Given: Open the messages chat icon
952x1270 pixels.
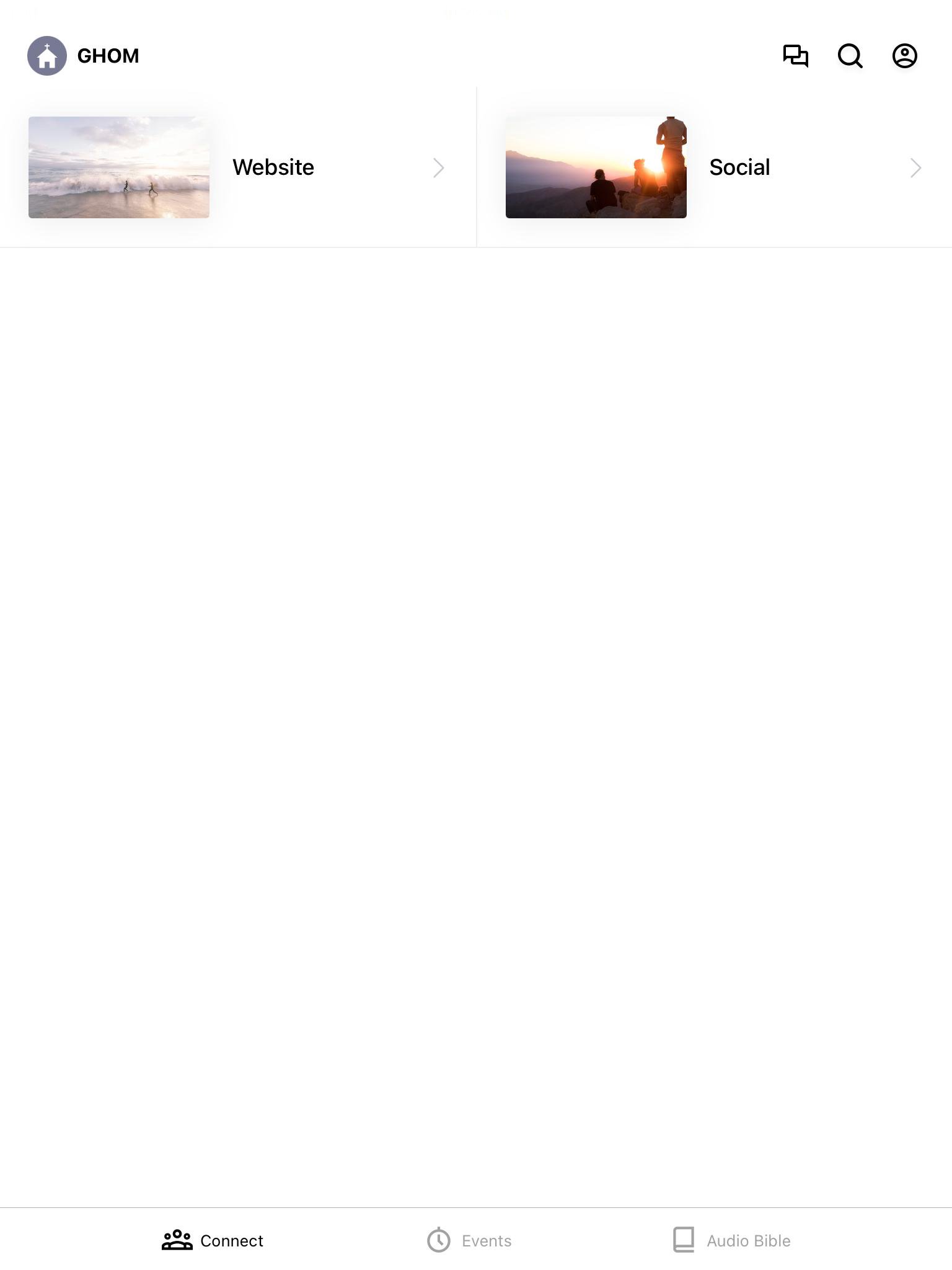Looking at the screenshot, I should 795,56.
